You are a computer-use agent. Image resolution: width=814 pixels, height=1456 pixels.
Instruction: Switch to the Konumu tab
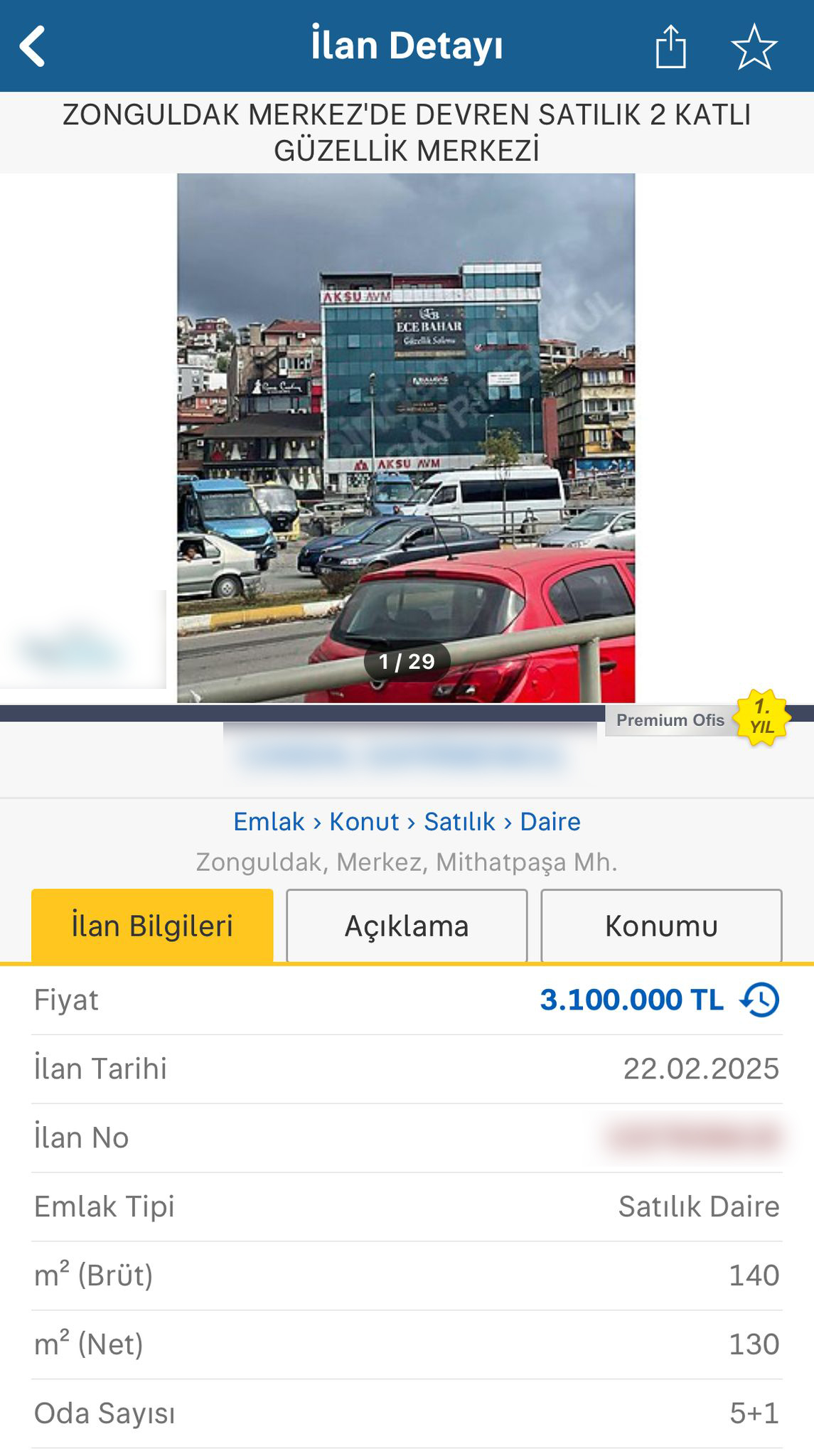click(661, 926)
